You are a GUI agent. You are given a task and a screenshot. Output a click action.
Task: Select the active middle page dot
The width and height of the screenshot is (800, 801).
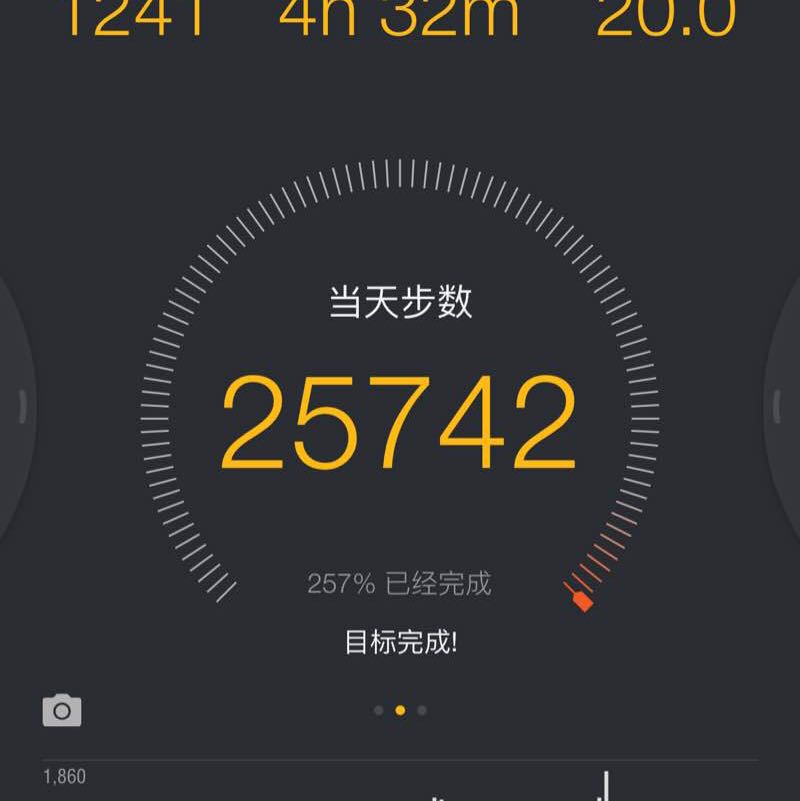pos(400,711)
